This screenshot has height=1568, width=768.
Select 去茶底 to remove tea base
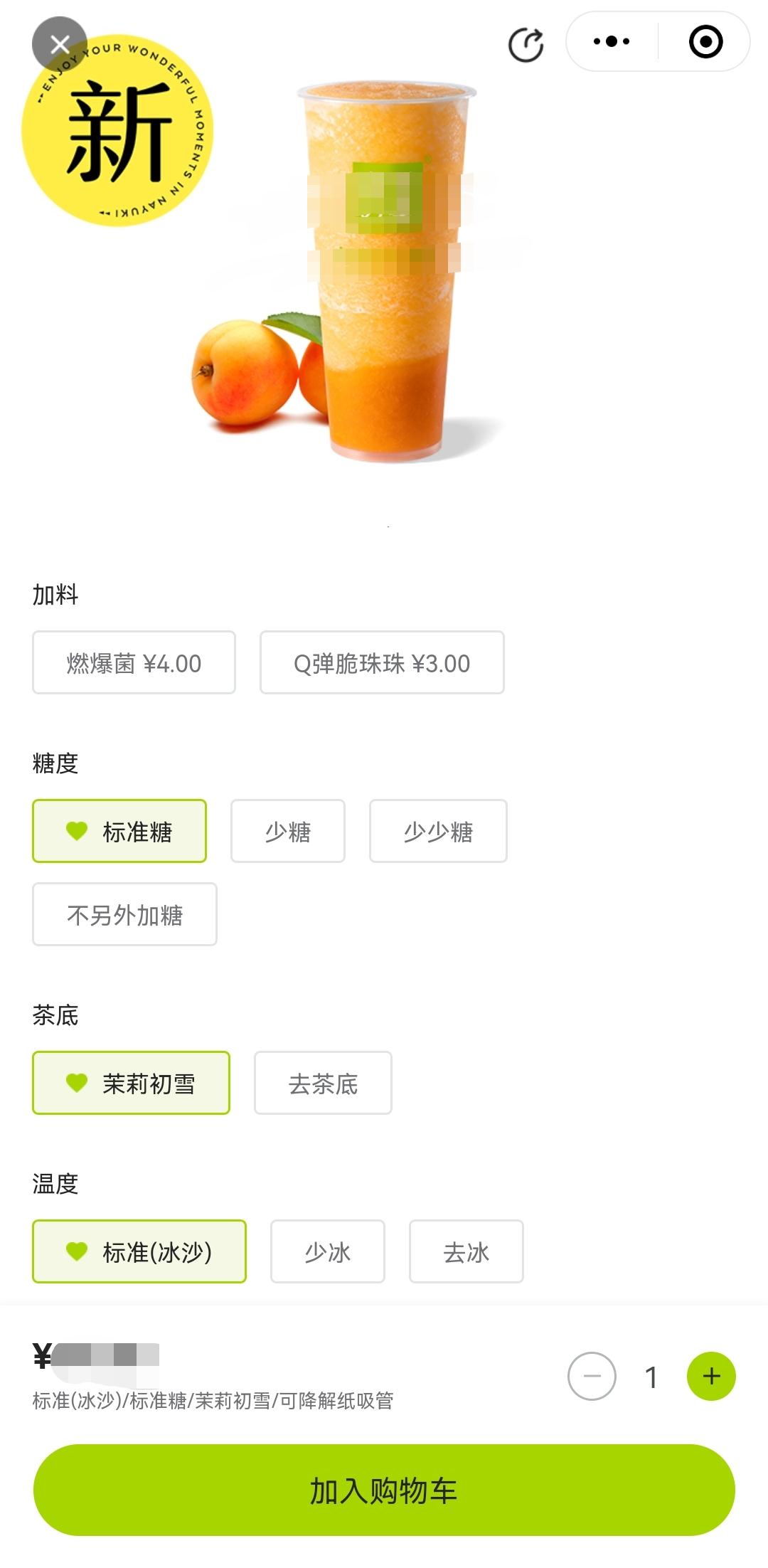point(323,1083)
